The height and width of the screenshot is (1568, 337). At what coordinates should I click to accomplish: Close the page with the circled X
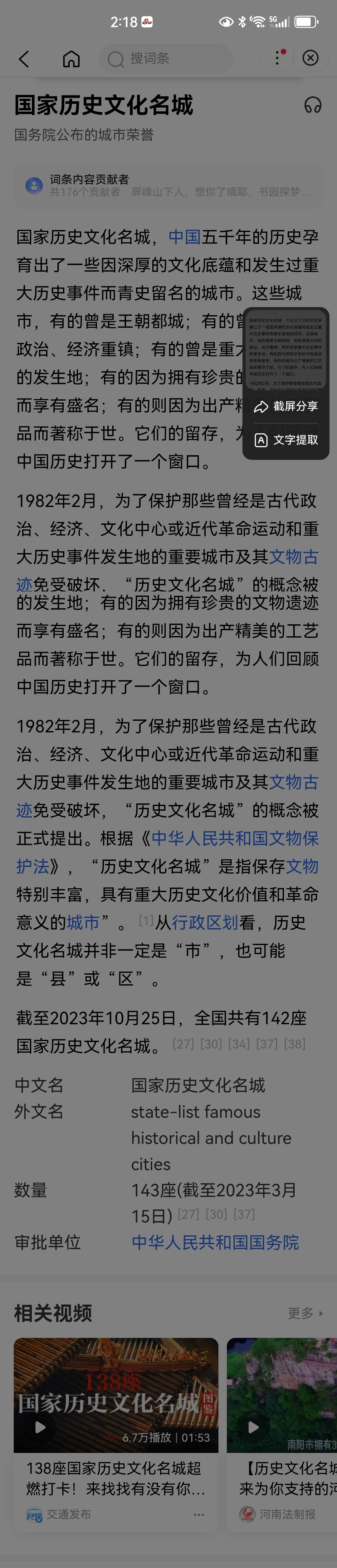click(310, 58)
